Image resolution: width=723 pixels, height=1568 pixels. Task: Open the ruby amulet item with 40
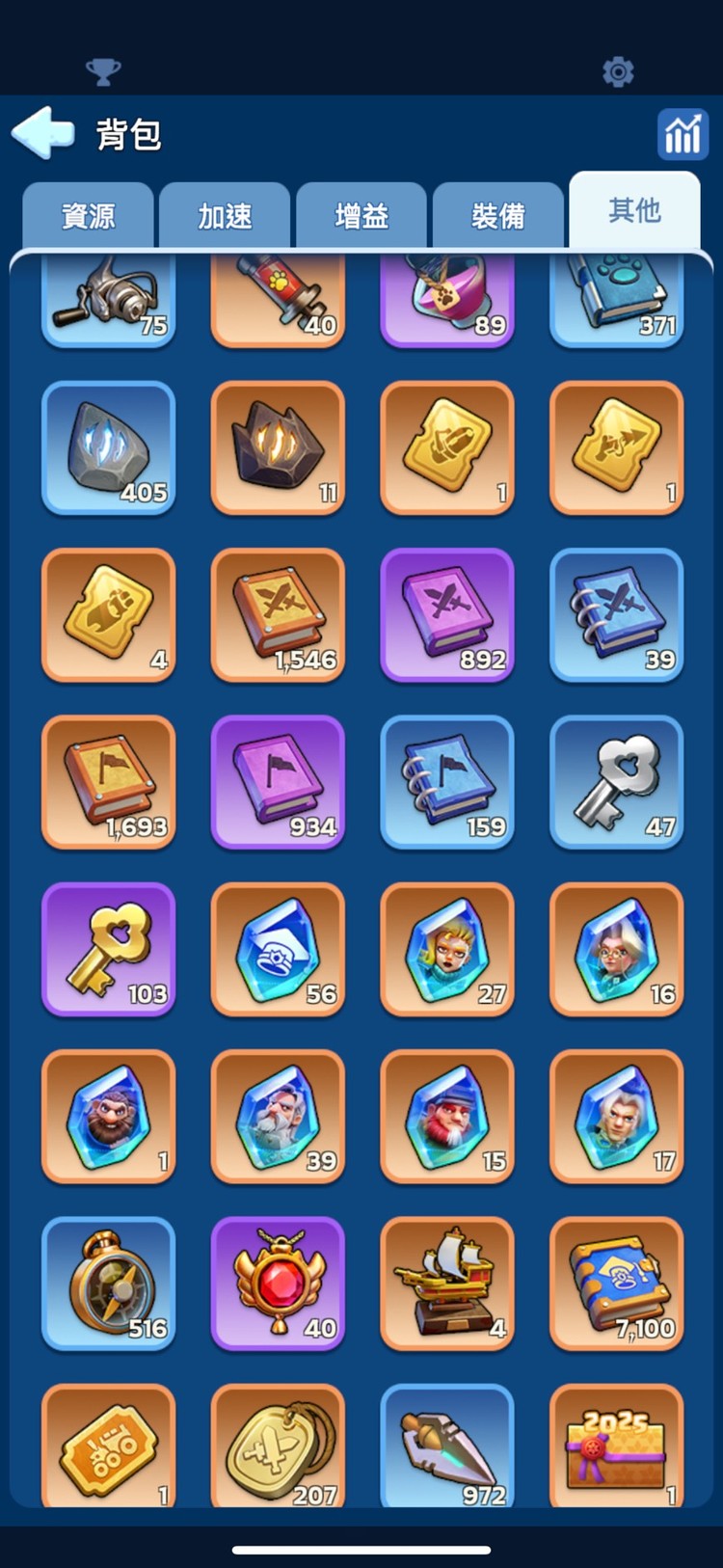pyautogui.click(x=278, y=1284)
